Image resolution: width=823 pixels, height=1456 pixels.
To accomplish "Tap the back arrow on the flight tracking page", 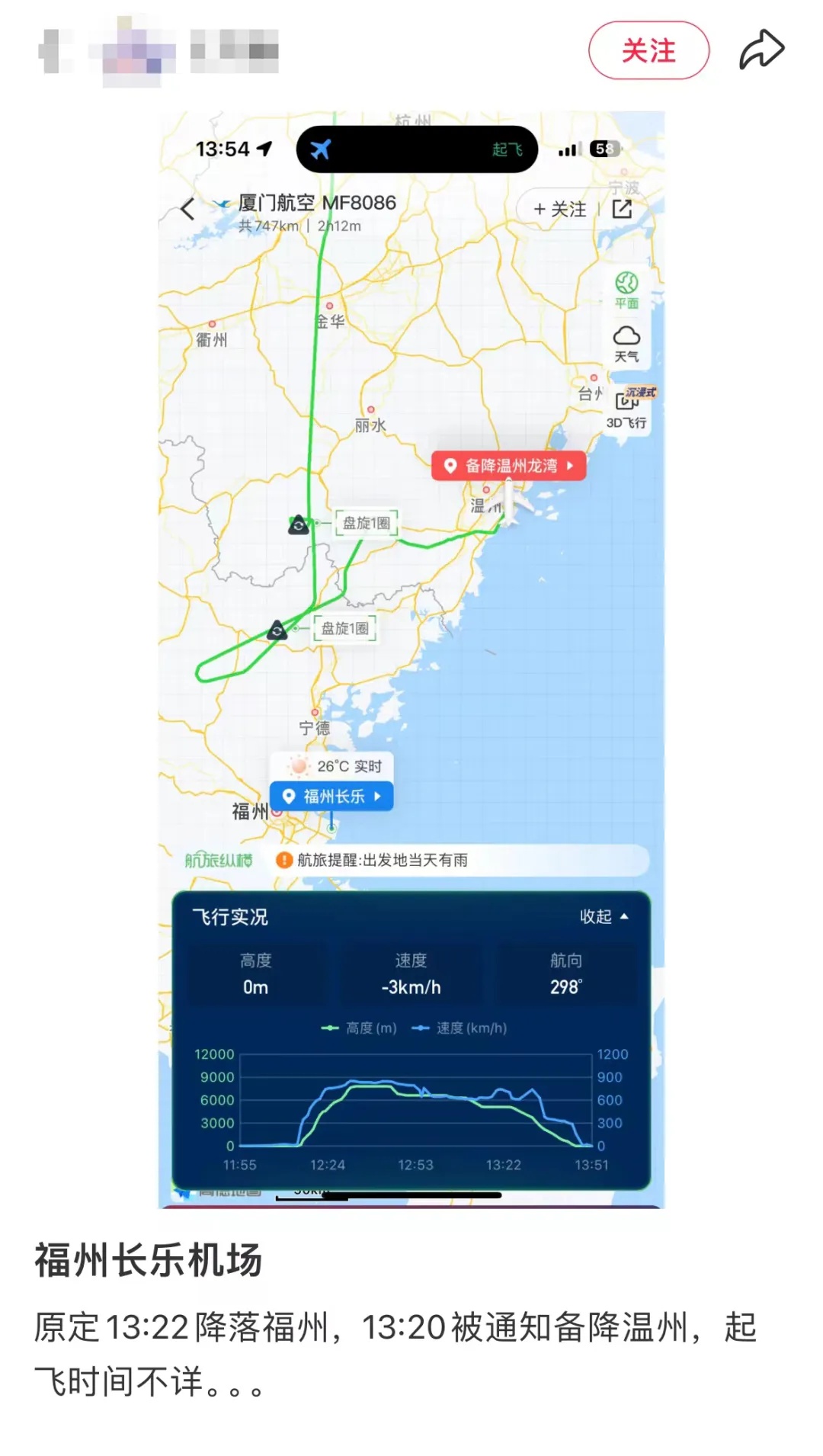I will pos(189,207).
